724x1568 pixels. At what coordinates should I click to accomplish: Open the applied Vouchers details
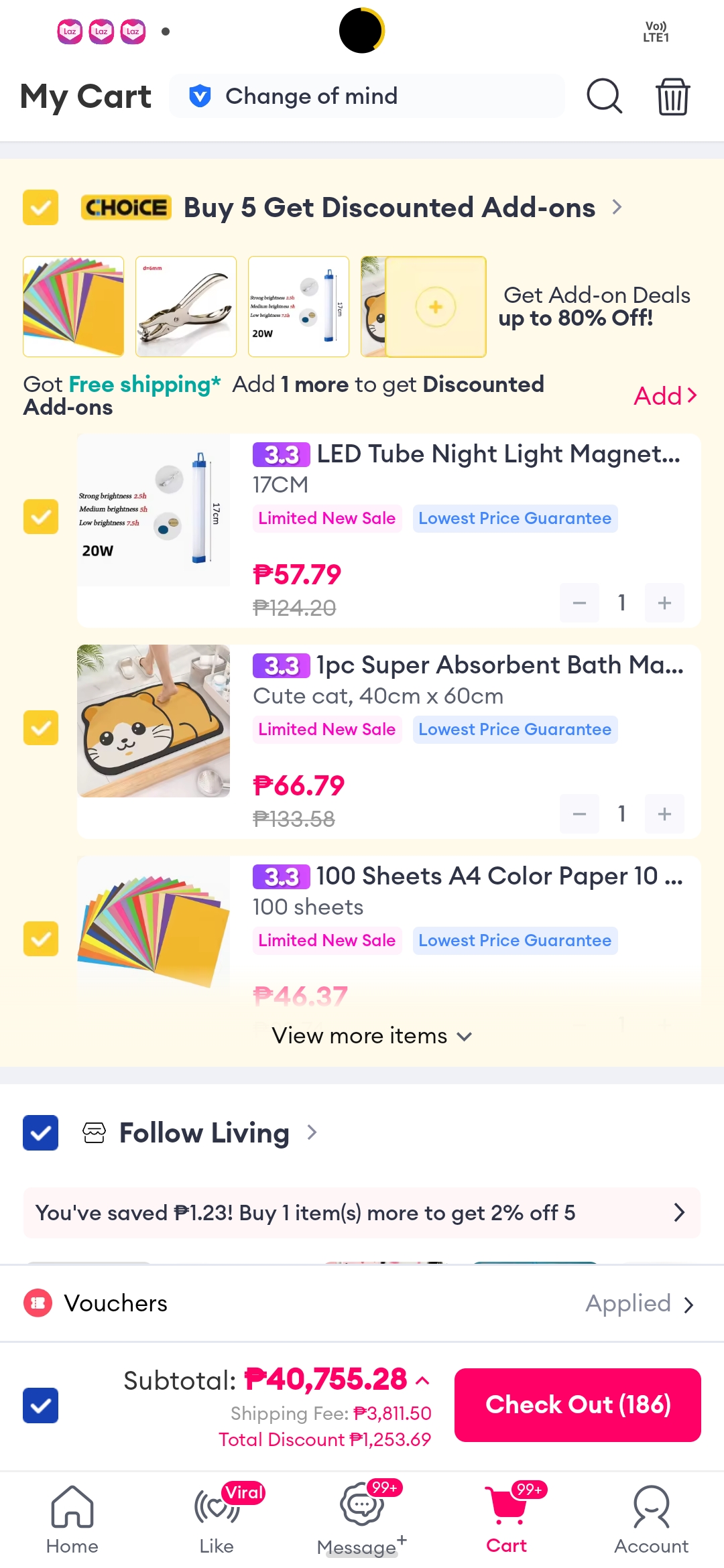coord(639,1303)
